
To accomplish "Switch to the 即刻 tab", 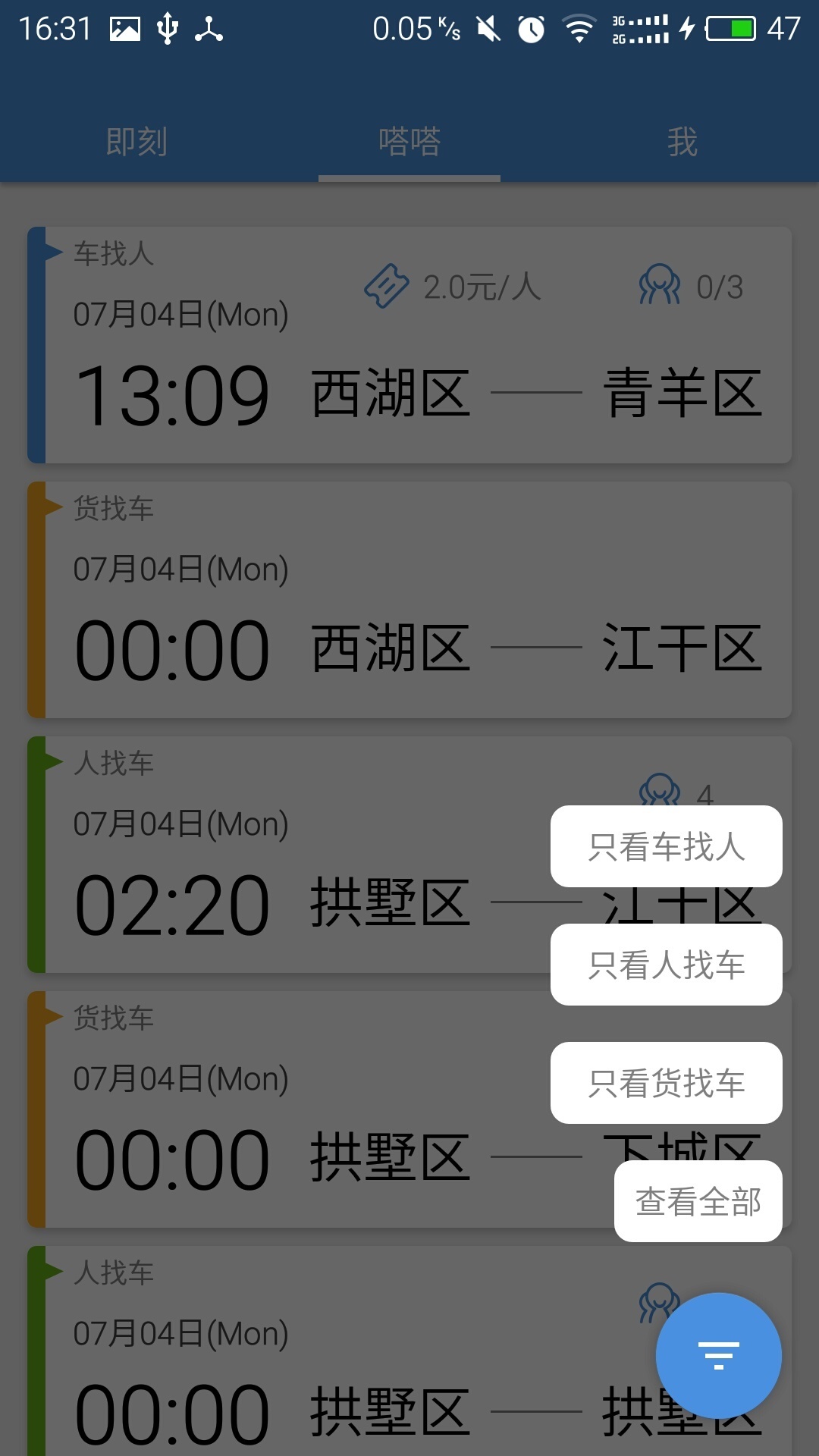I will 136,142.
